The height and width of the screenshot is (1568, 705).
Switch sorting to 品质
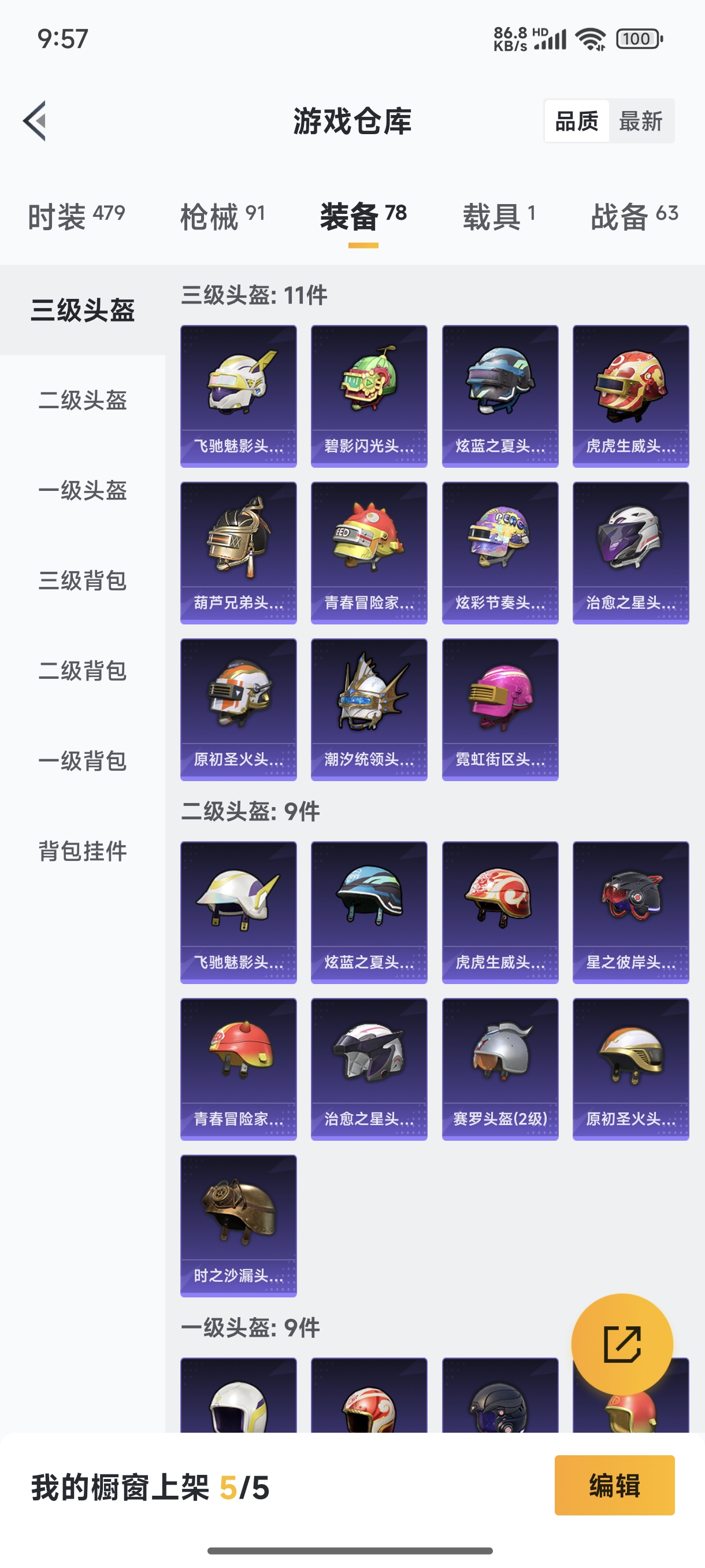tap(577, 120)
